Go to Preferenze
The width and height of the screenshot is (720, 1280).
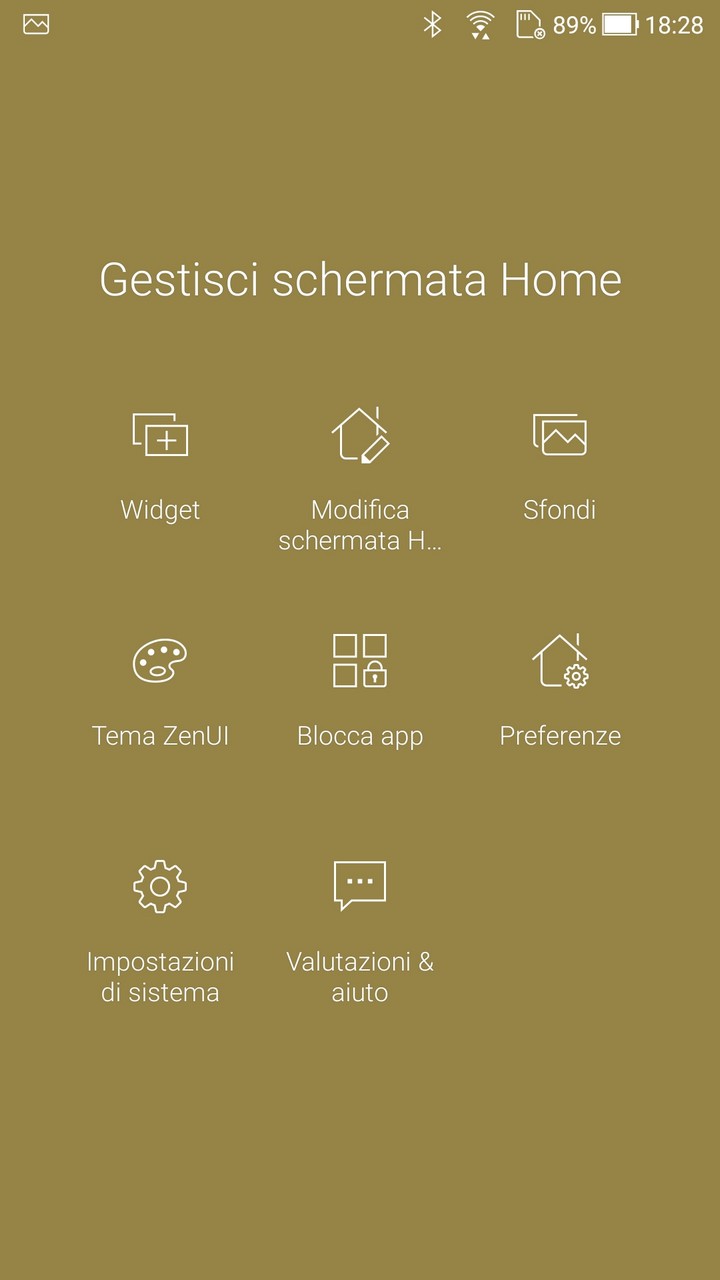pos(560,692)
